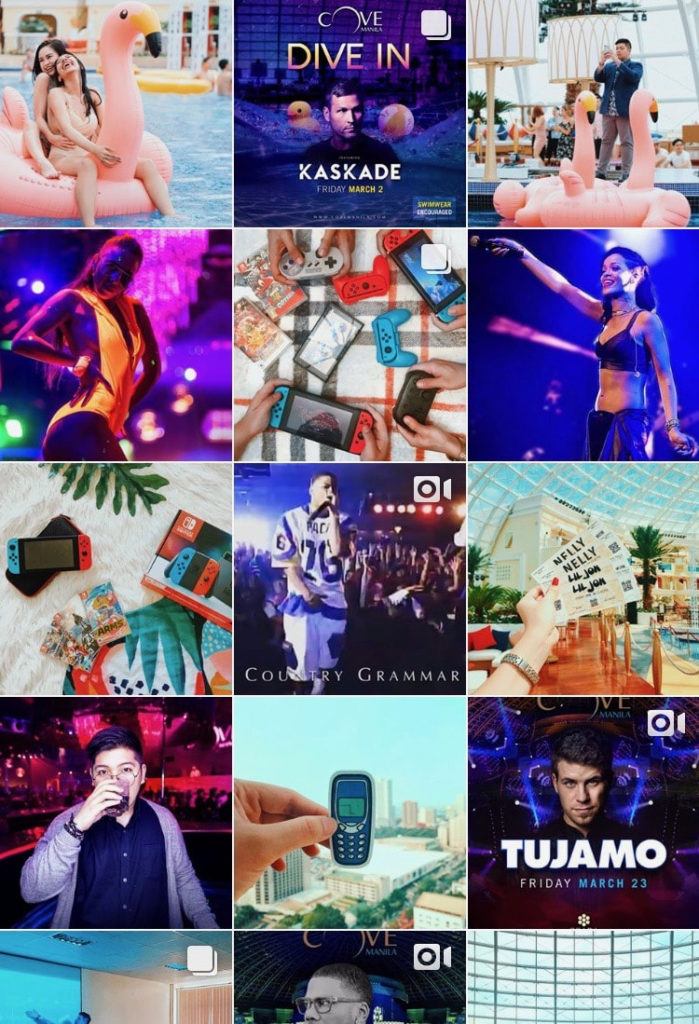
Task: Play the Tujamo Friday March 23 video
Action: (583, 812)
